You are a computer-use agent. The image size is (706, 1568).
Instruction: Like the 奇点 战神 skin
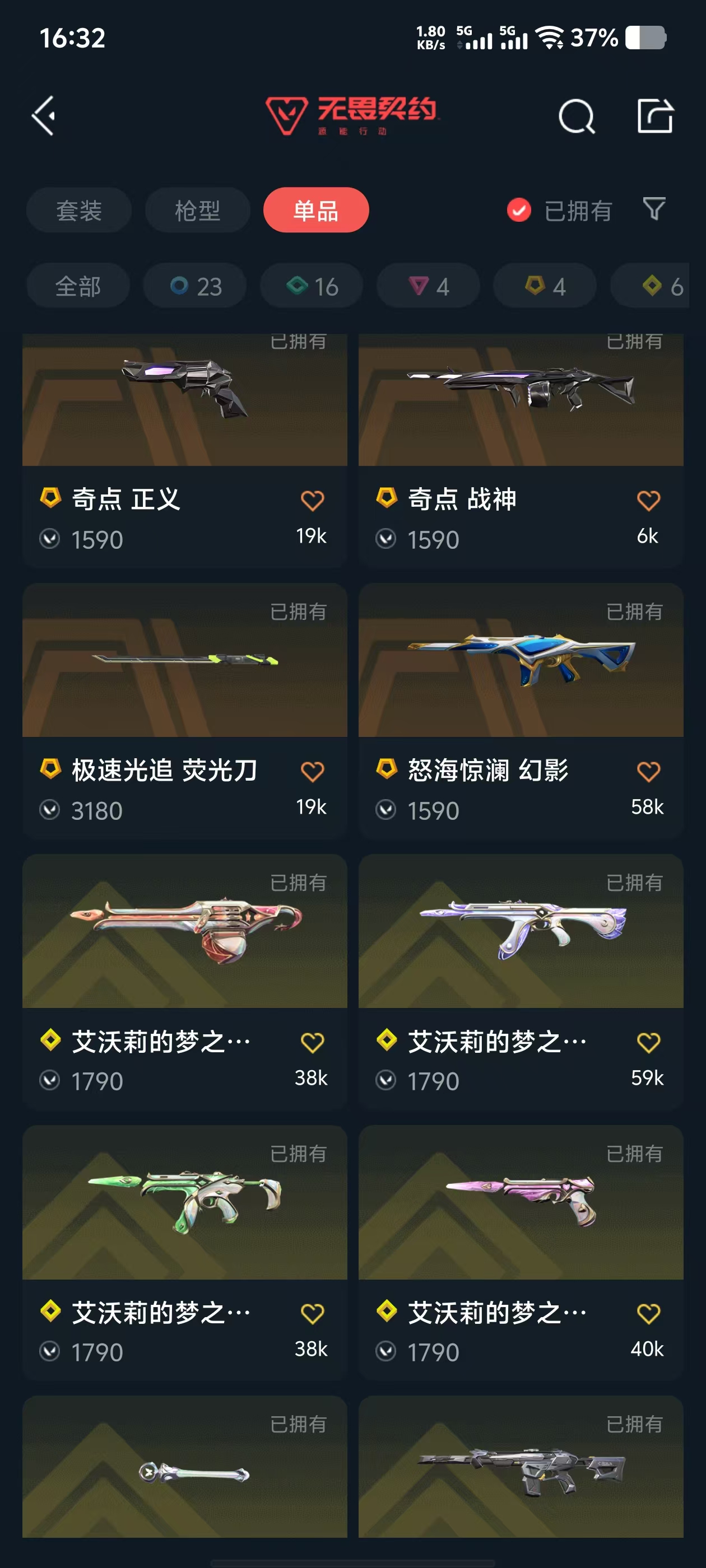pyautogui.click(x=648, y=501)
